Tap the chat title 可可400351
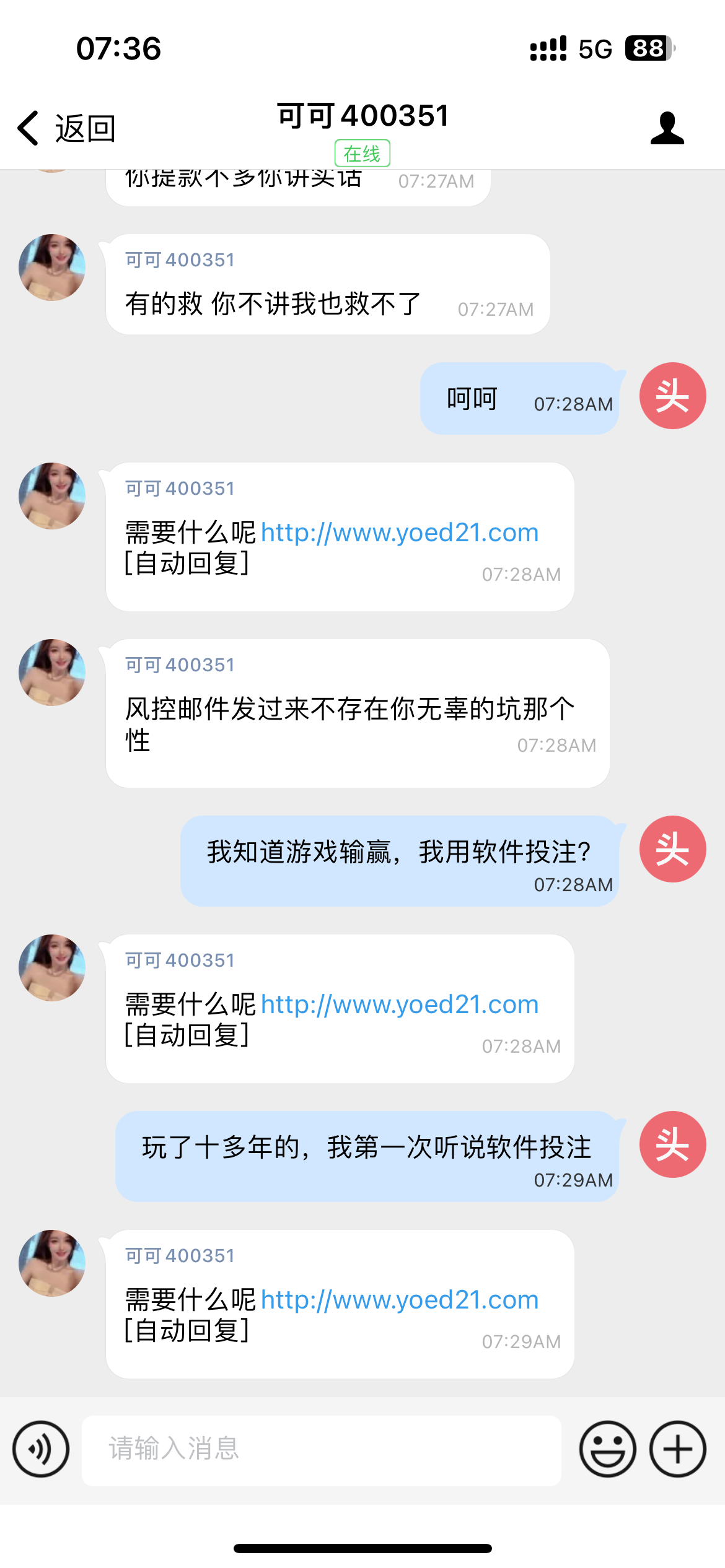The height and width of the screenshot is (1568, 725). coord(362,116)
